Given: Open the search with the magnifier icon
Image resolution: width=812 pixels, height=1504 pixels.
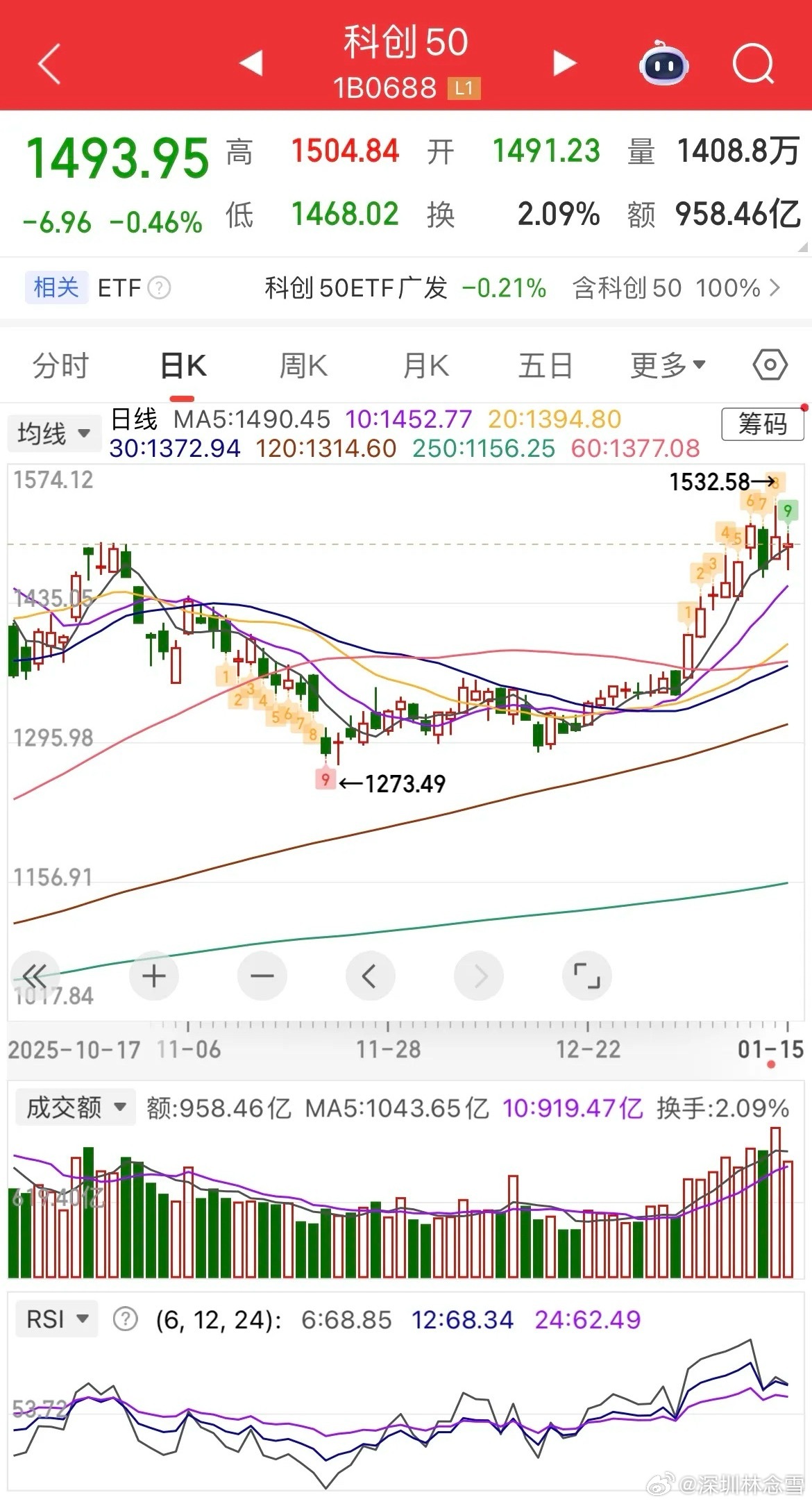Looking at the screenshot, I should (754, 65).
